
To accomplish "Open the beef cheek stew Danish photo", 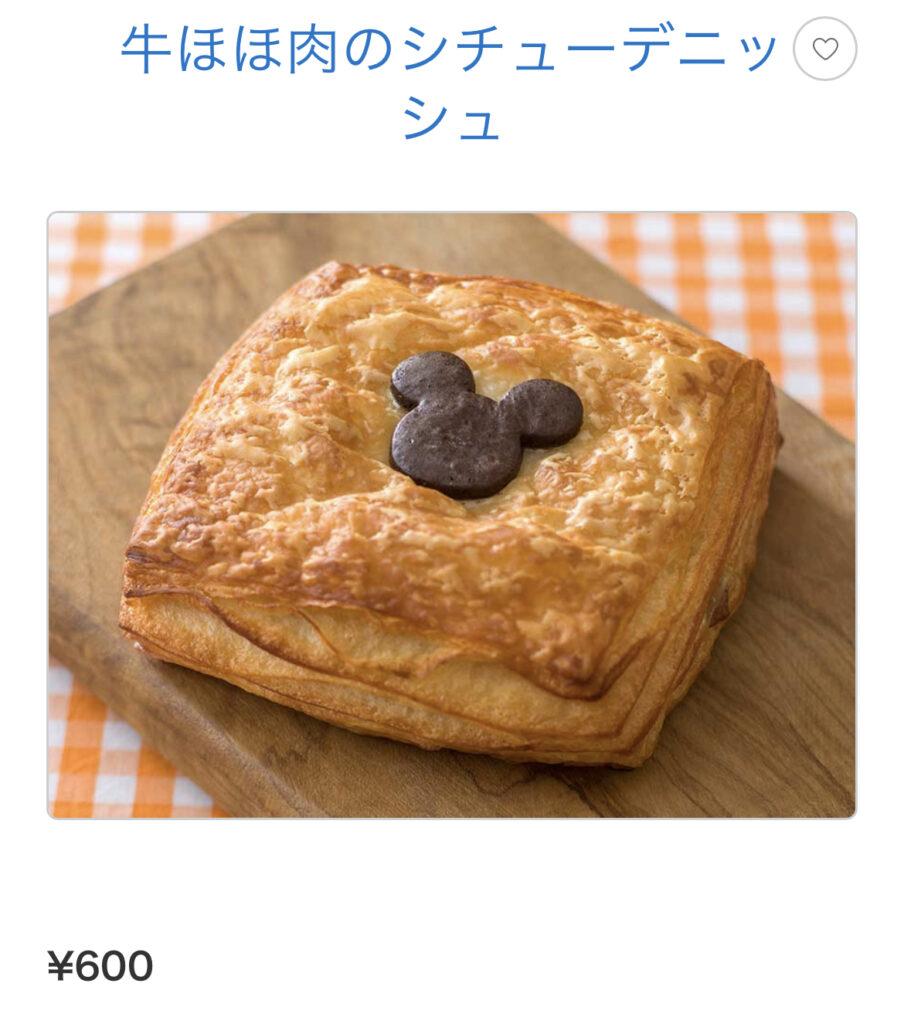I will click(x=452, y=515).
